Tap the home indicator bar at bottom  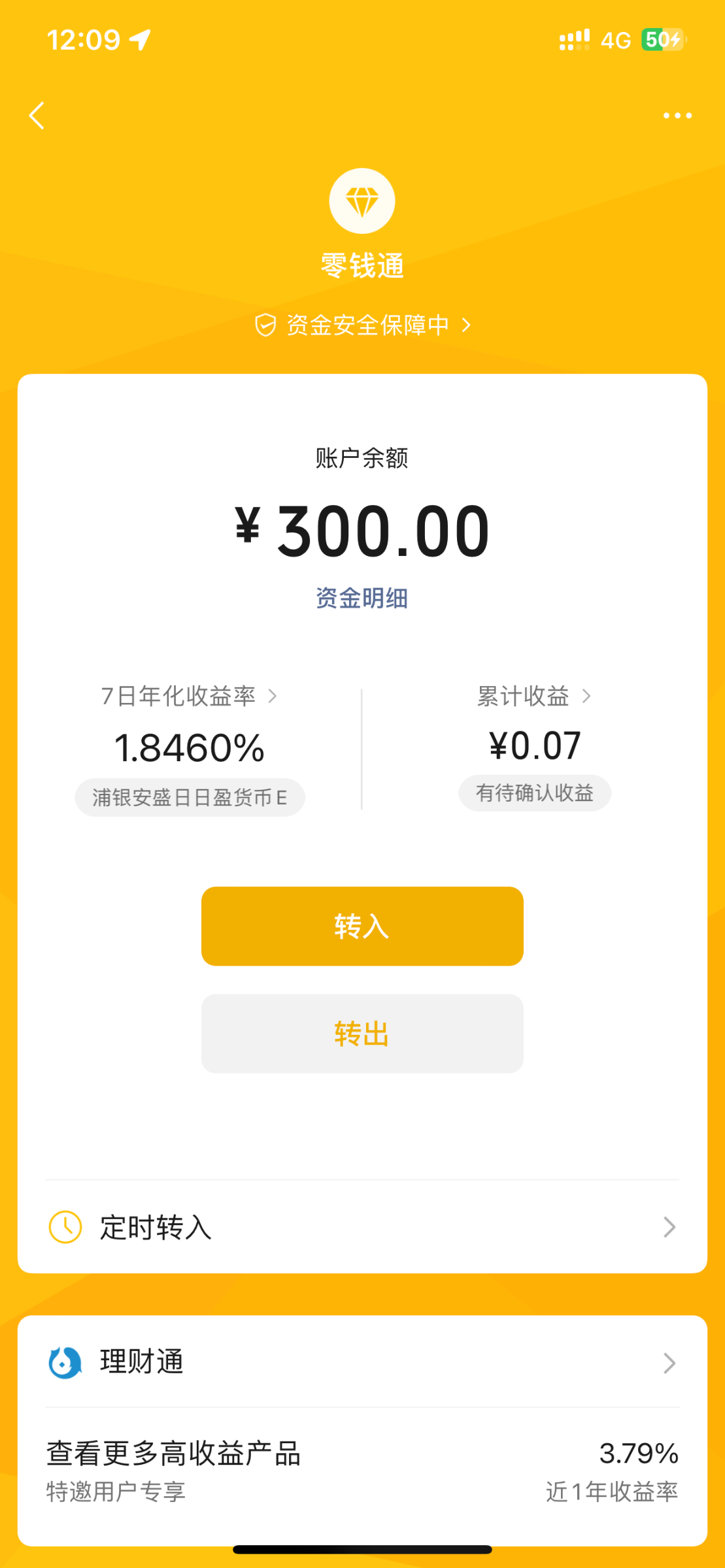tap(362, 1549)
